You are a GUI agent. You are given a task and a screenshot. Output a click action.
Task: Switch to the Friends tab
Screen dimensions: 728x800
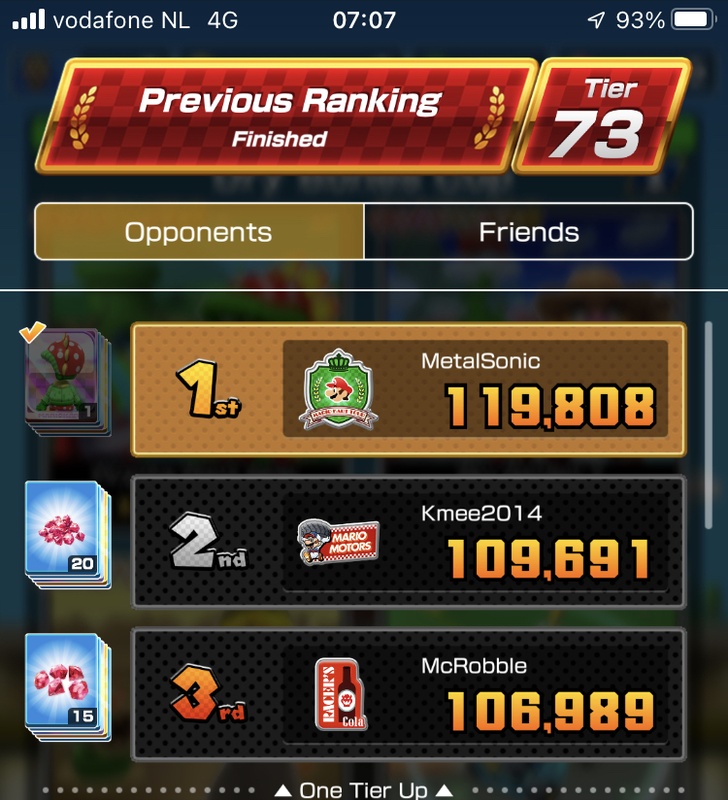click(x=528, y=232)
